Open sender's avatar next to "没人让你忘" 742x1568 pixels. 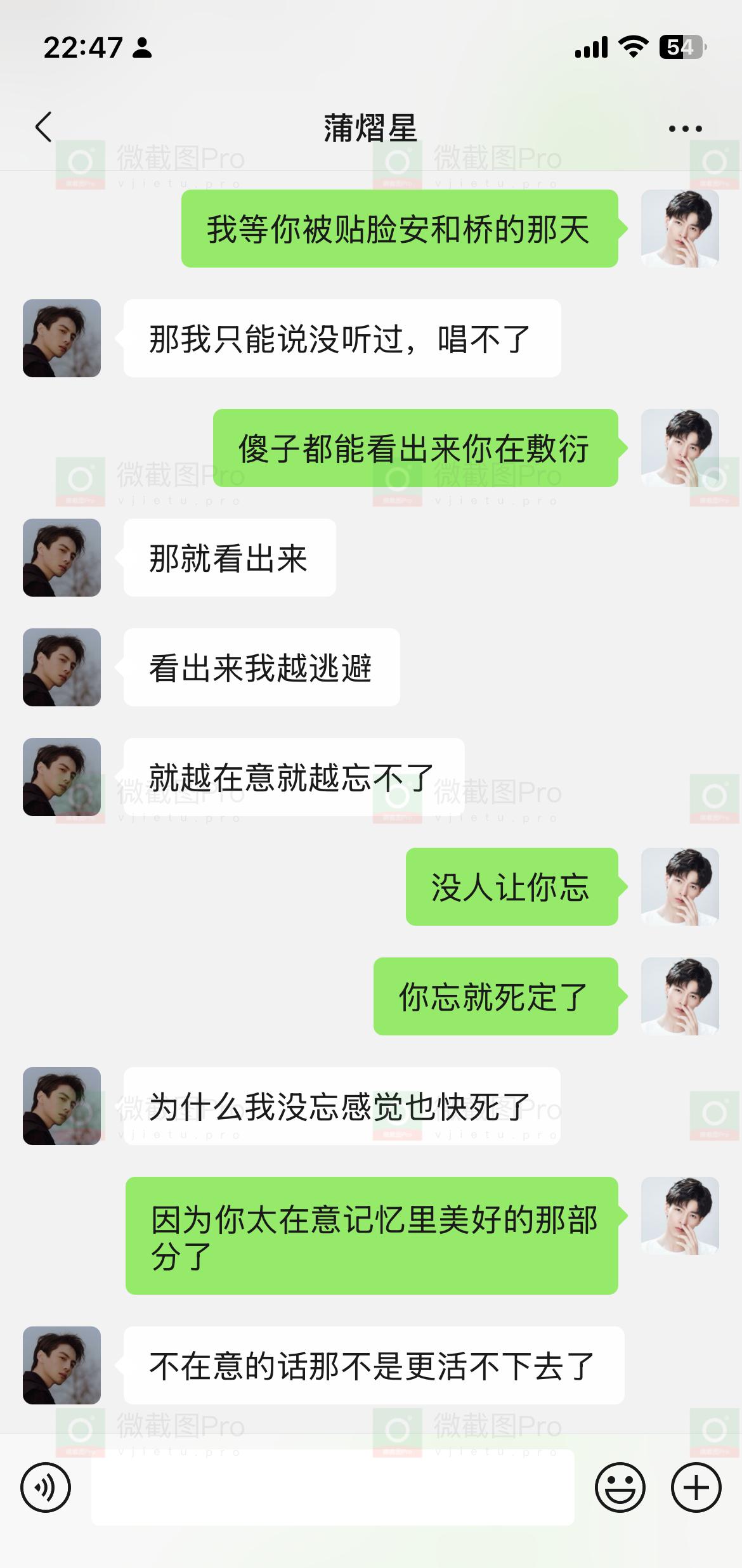(x=680, y=886)
